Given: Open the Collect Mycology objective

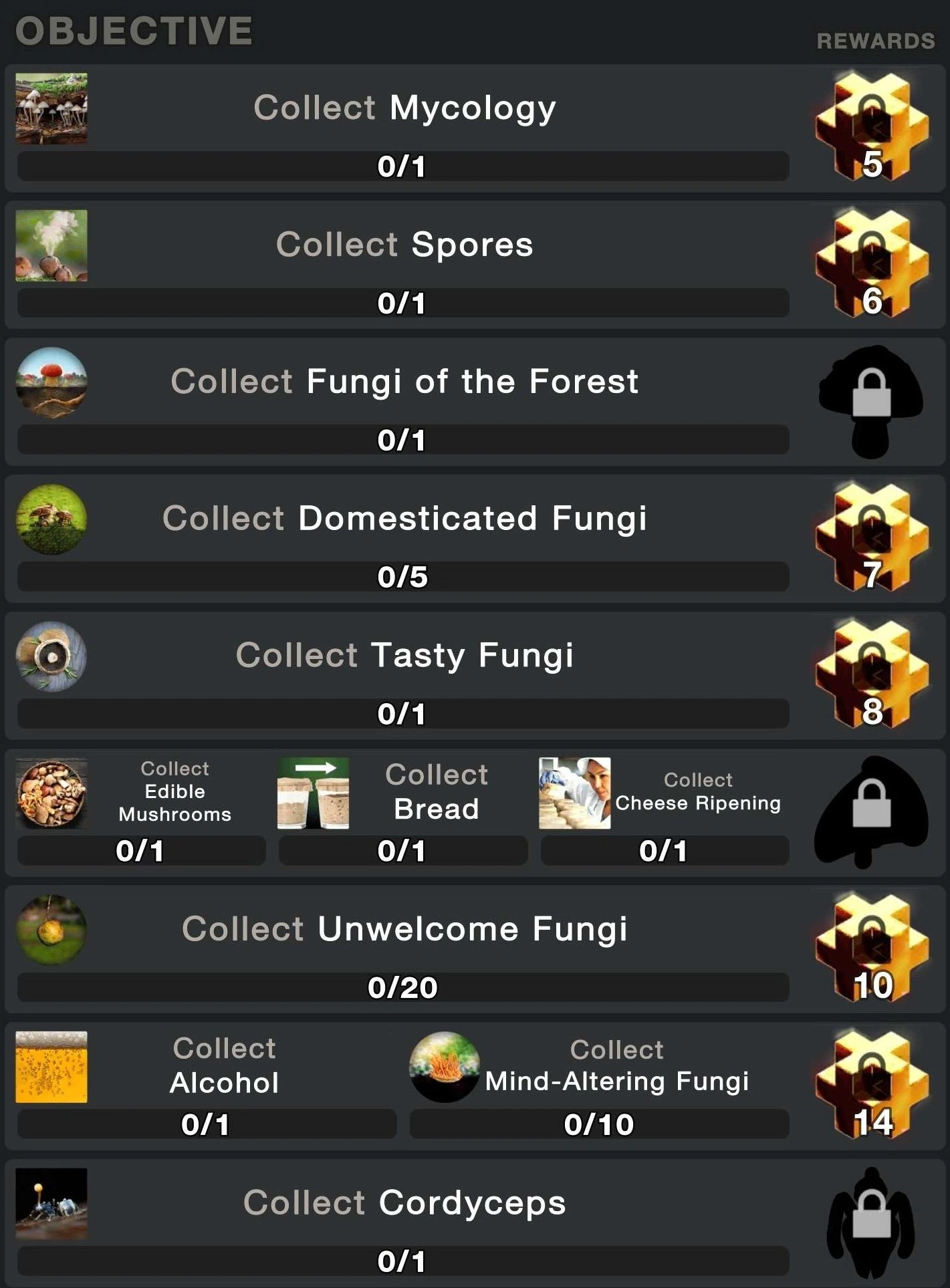Looking at the screenshot, I should point(404,108).
